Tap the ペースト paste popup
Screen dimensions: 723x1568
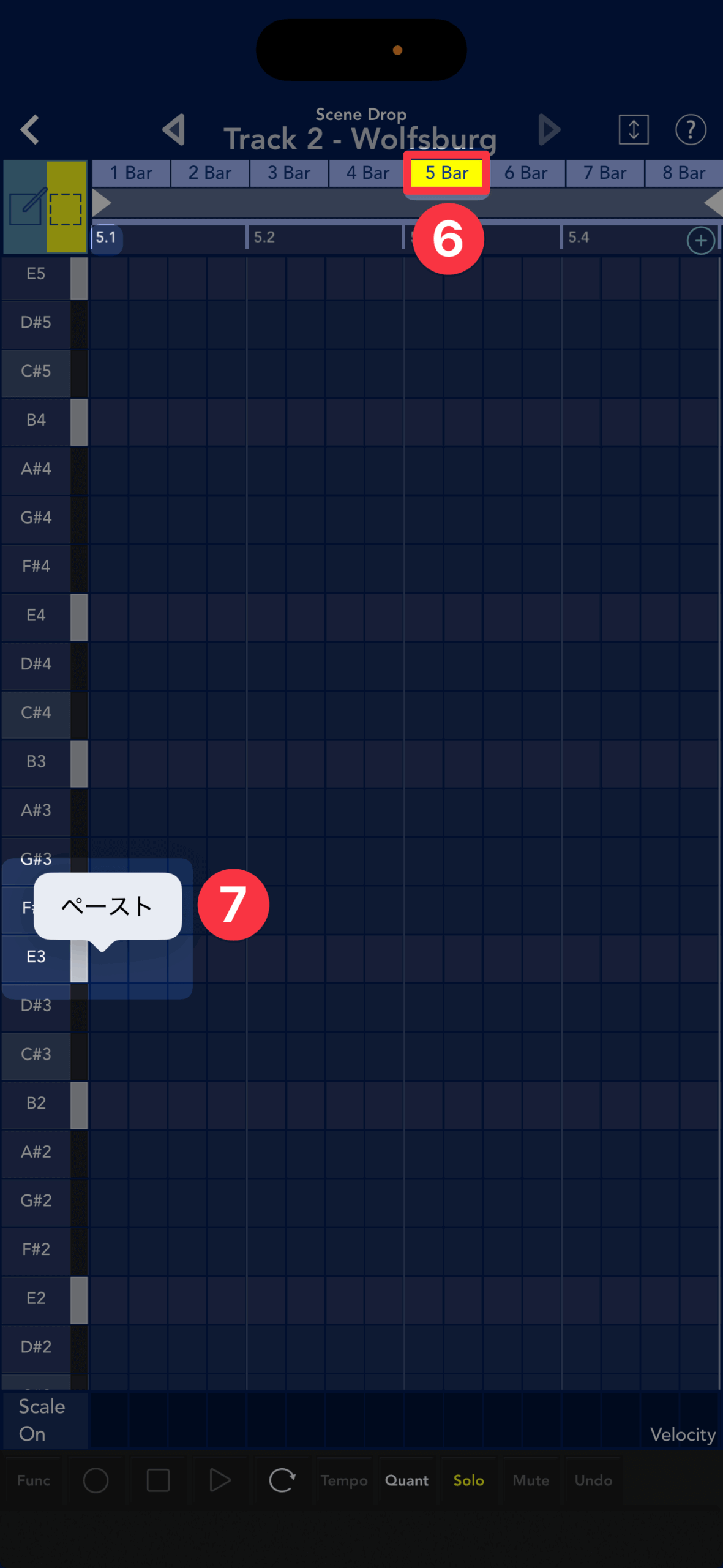click(107, 906)
